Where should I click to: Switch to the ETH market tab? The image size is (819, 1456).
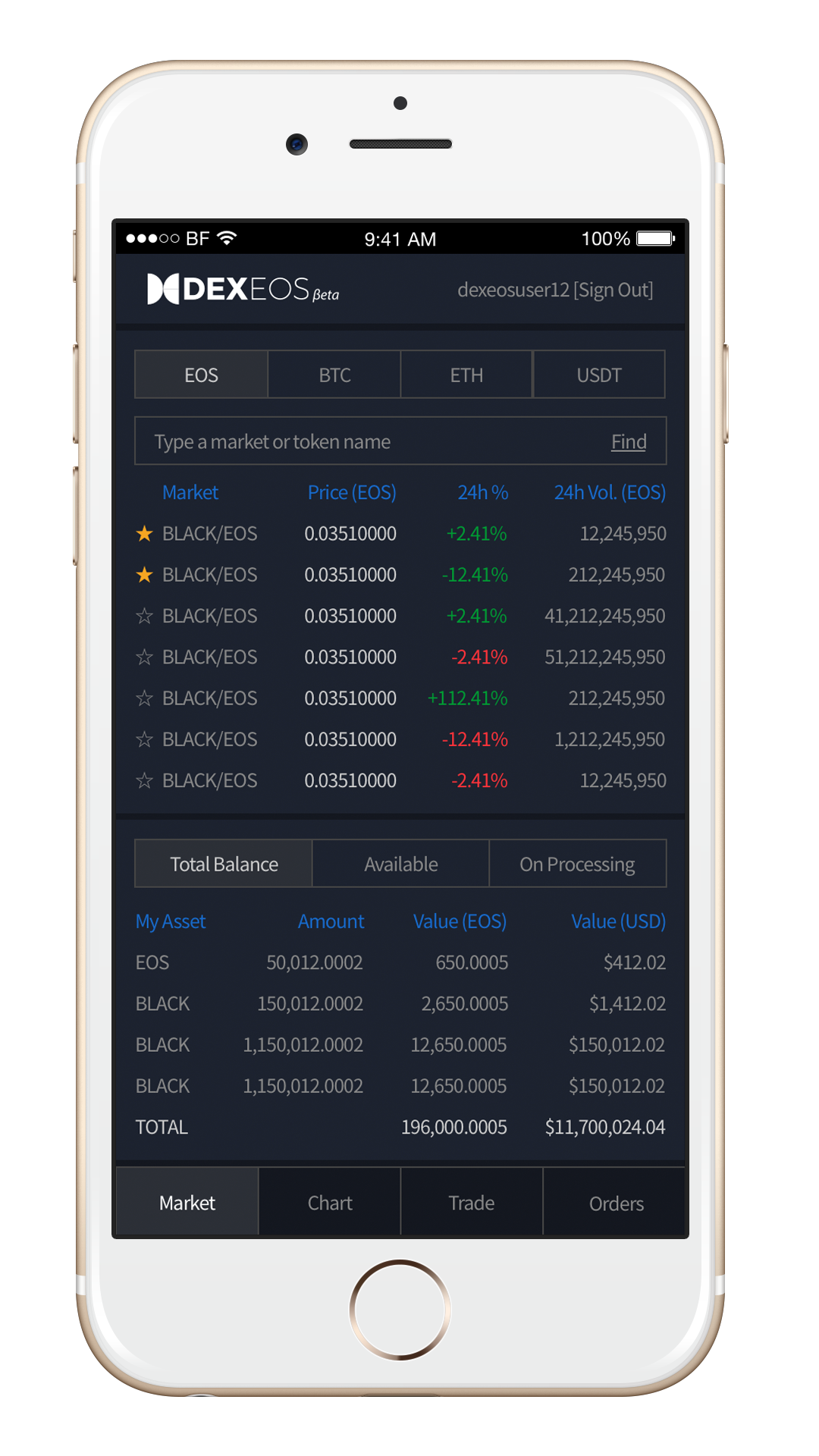(466, 375)
